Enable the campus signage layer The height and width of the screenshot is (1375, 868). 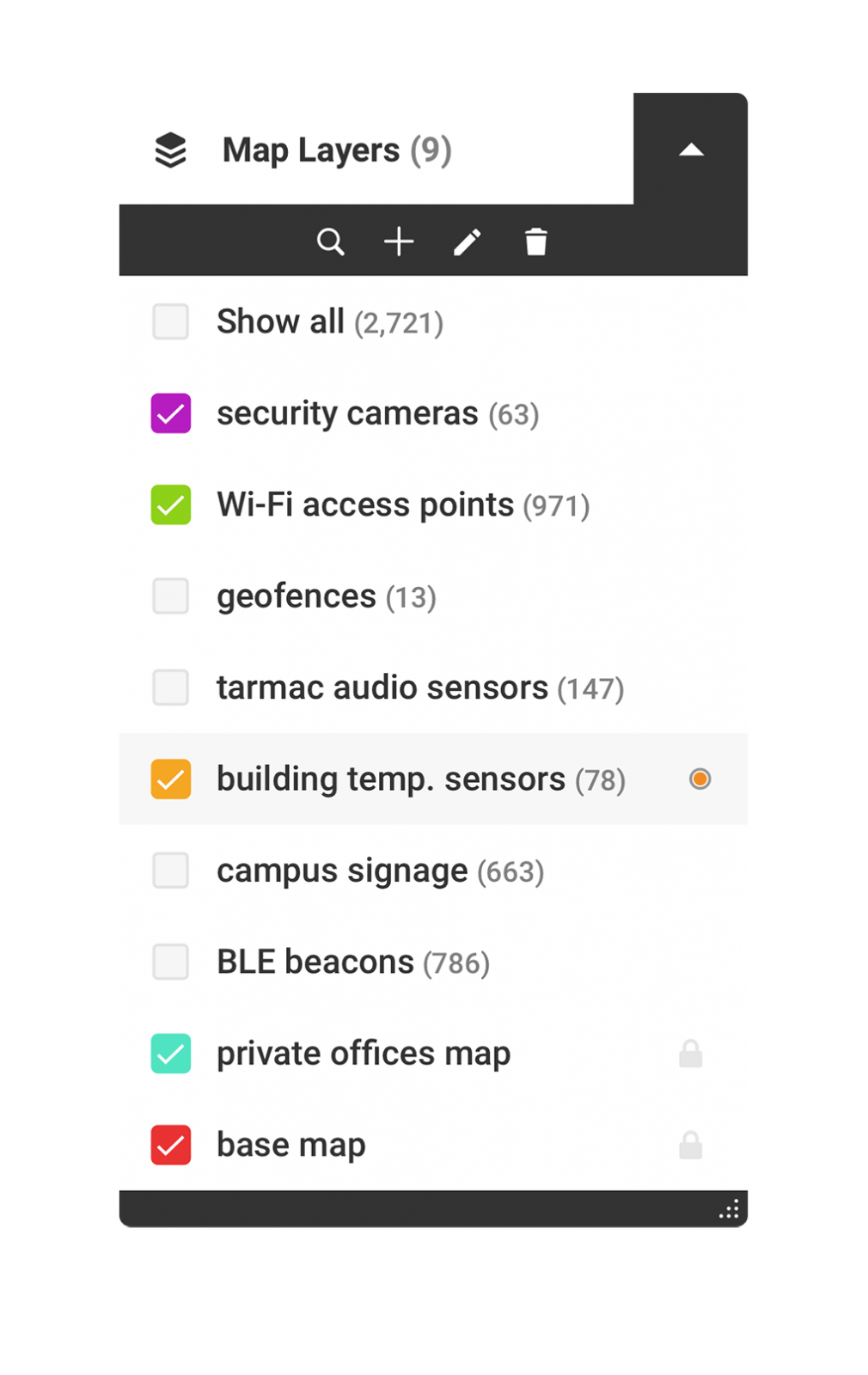170,871
